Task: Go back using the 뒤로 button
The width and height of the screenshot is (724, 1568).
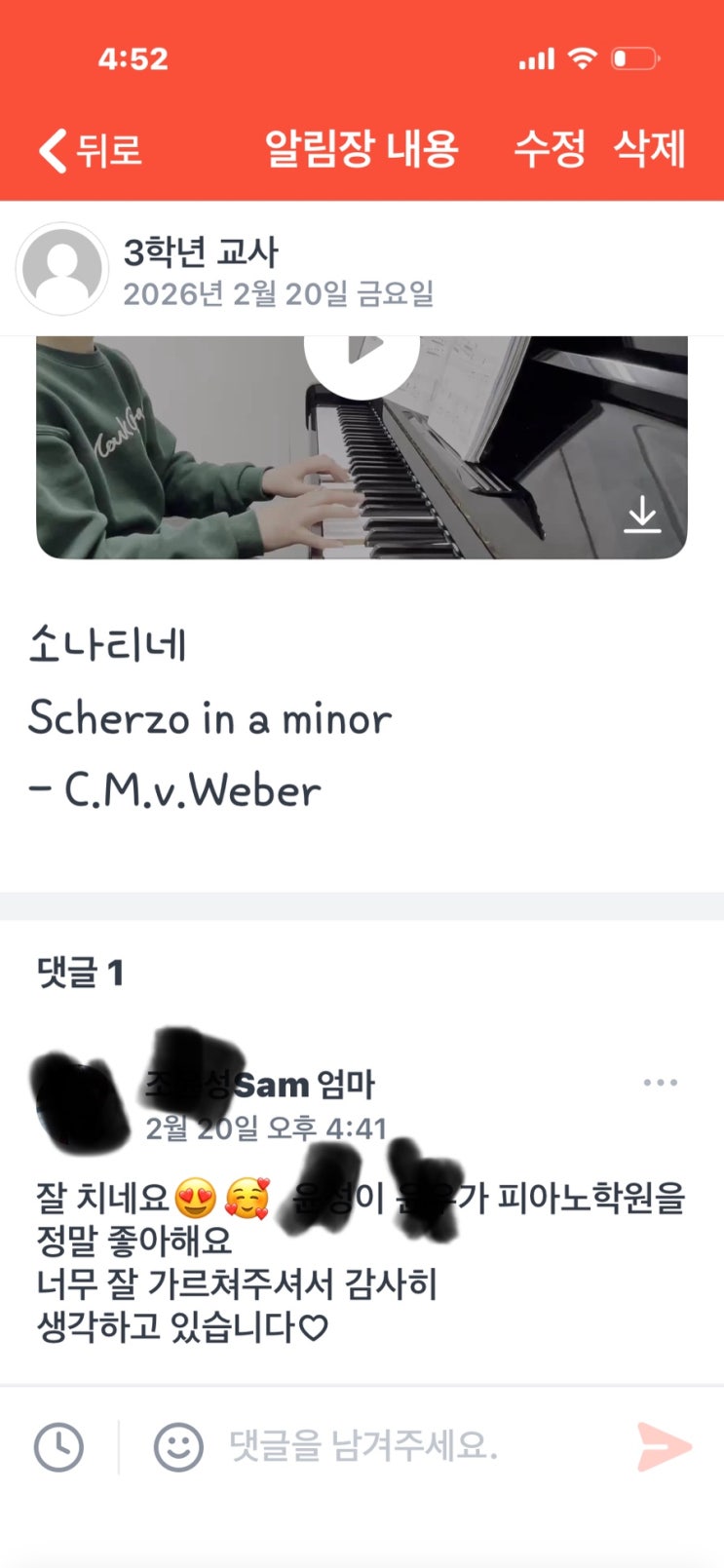Action: pyautogui.click(x=90, y=150)
